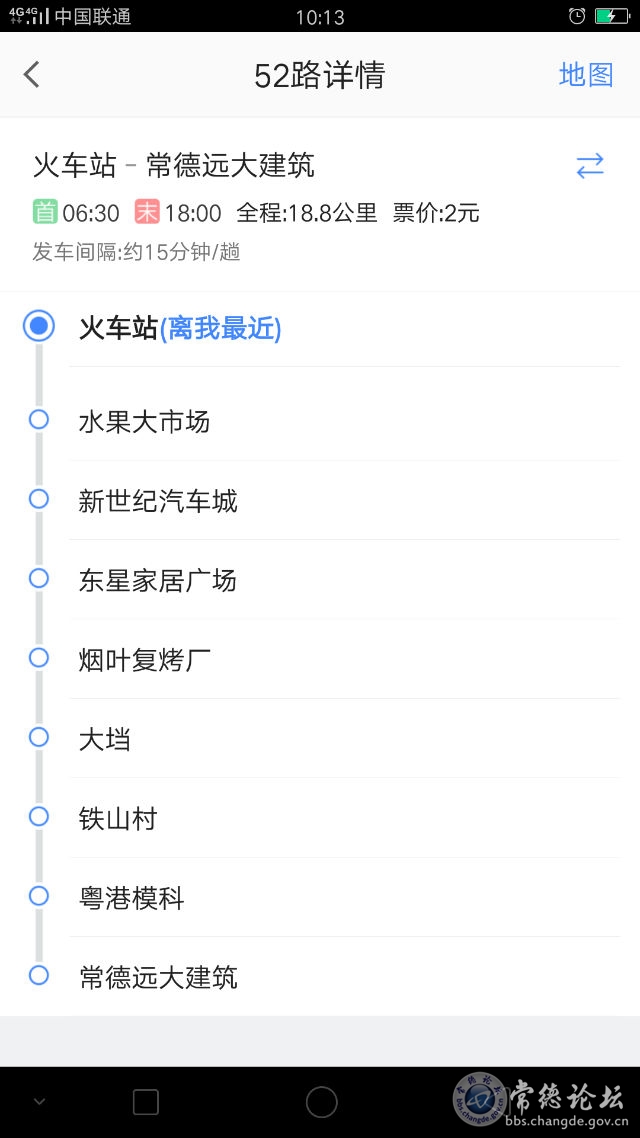Viewport: 640px width, 1138px height.
Task: Tap the 烟叶复烤厂 stop
Action: click(145, 659)
